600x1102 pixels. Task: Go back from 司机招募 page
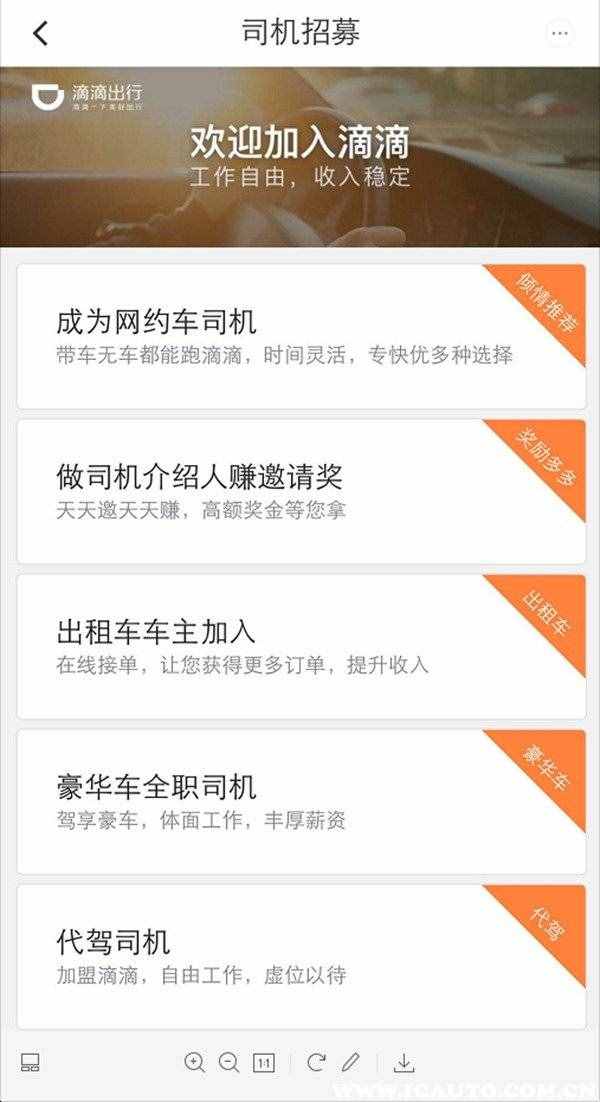tap(40, 33)
